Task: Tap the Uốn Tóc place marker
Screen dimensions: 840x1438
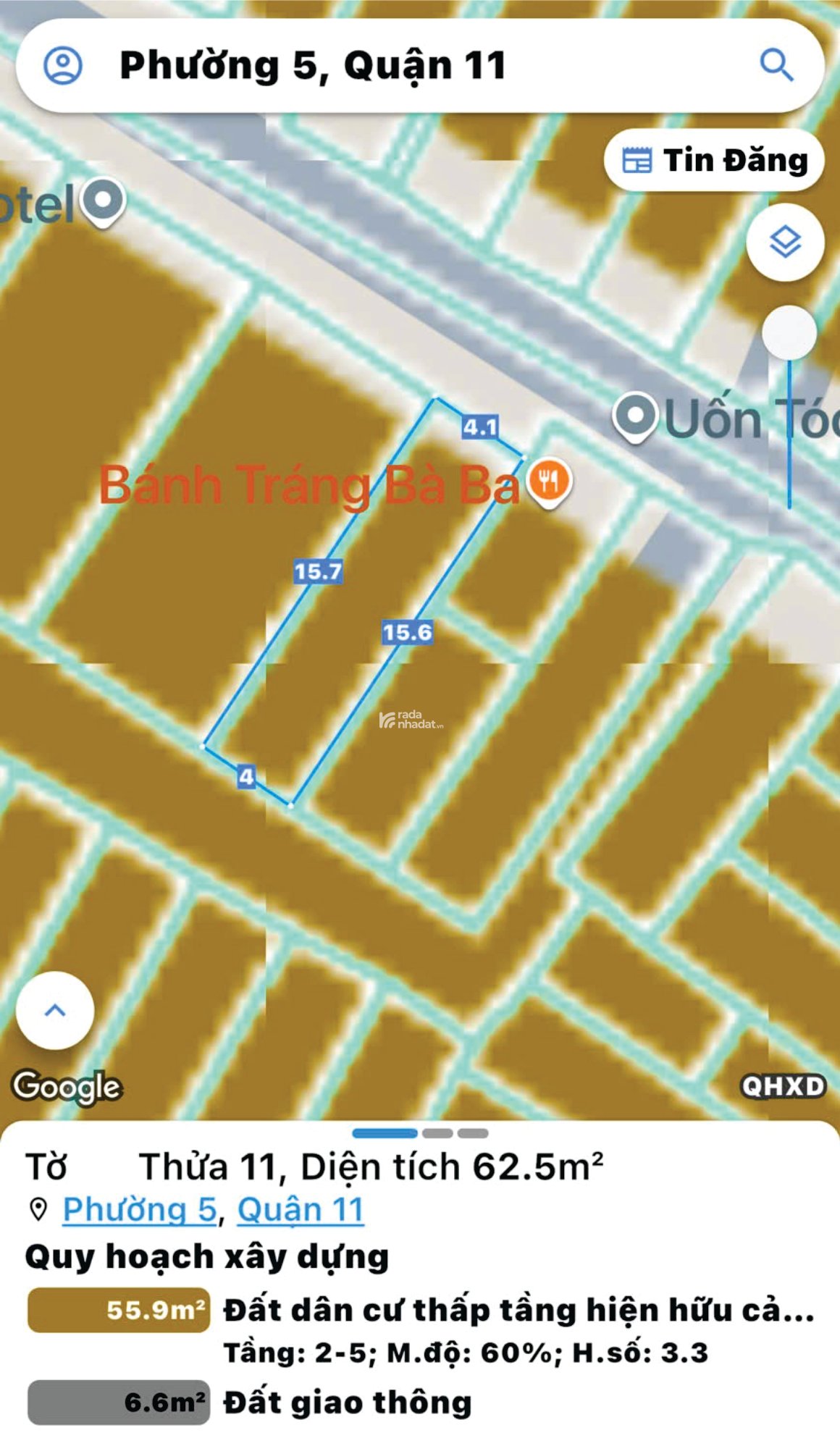Action: click(635, 416)
